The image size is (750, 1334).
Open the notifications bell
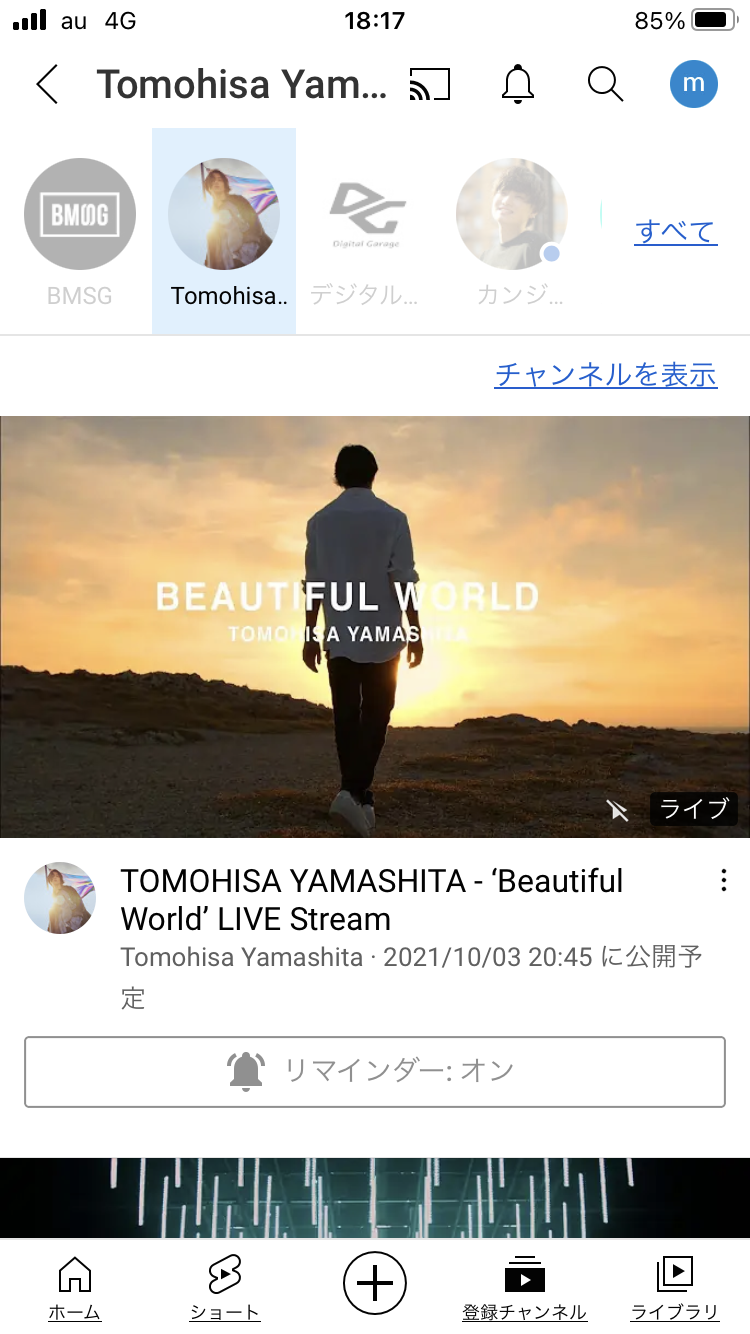coord(518,85)
